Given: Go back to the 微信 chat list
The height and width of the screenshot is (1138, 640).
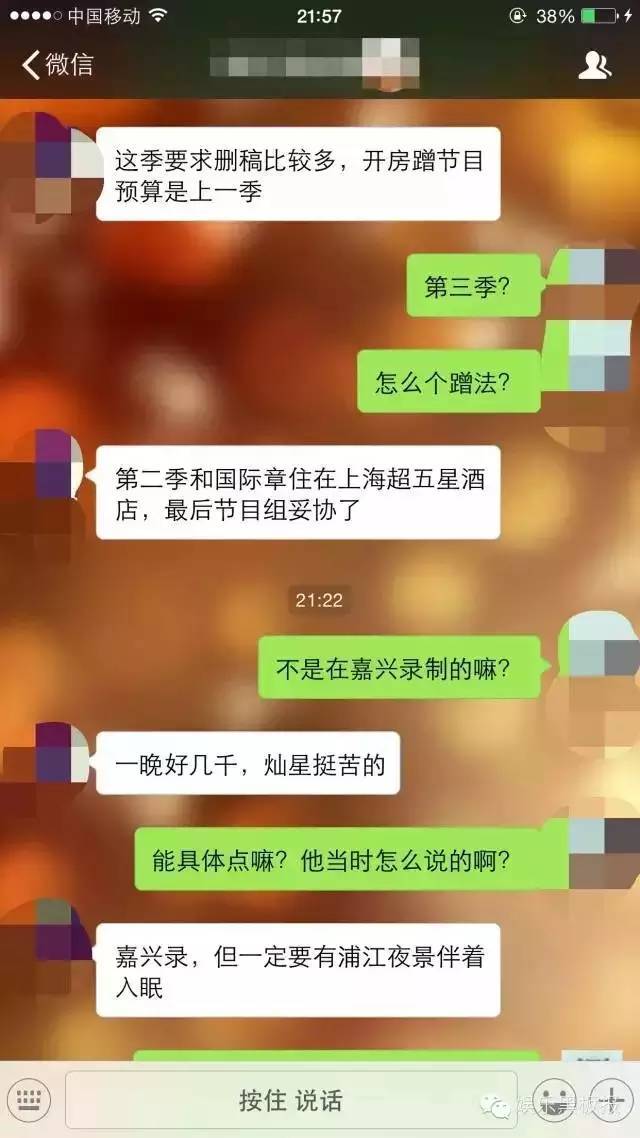Looking at the screenshot, I should point(58,66).
